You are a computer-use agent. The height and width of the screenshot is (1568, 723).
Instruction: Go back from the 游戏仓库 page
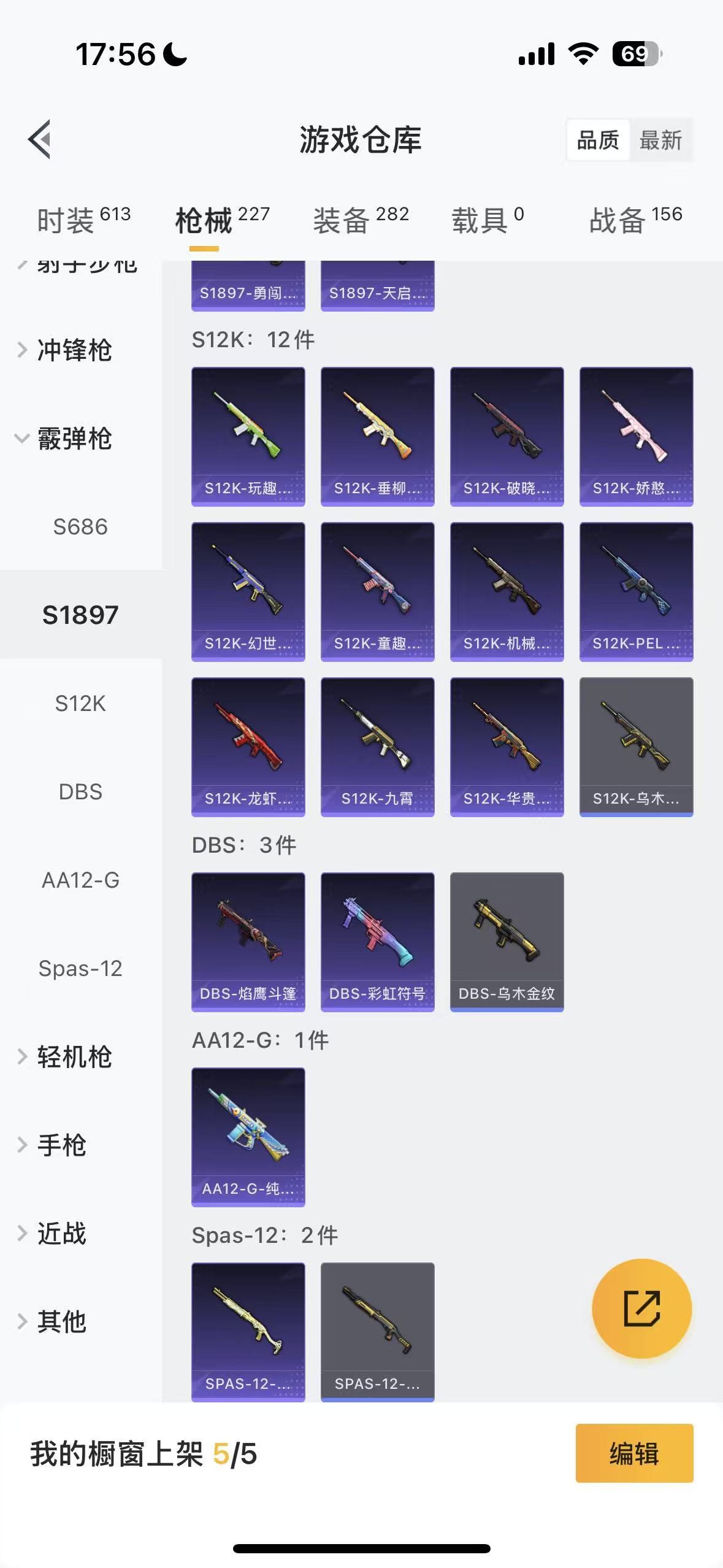click(x=40, y=139)
